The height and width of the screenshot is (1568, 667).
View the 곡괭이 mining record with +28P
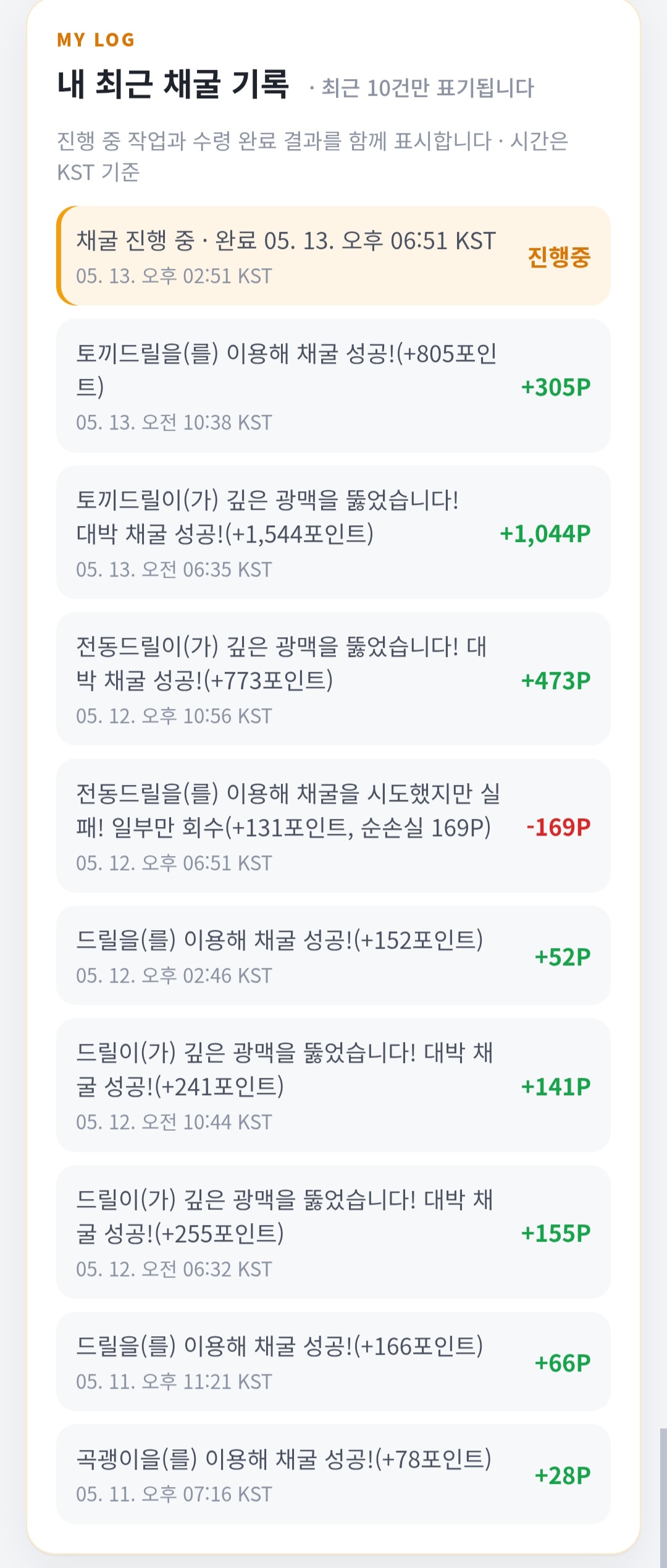pyautogui.click(x=333, y=1475)
